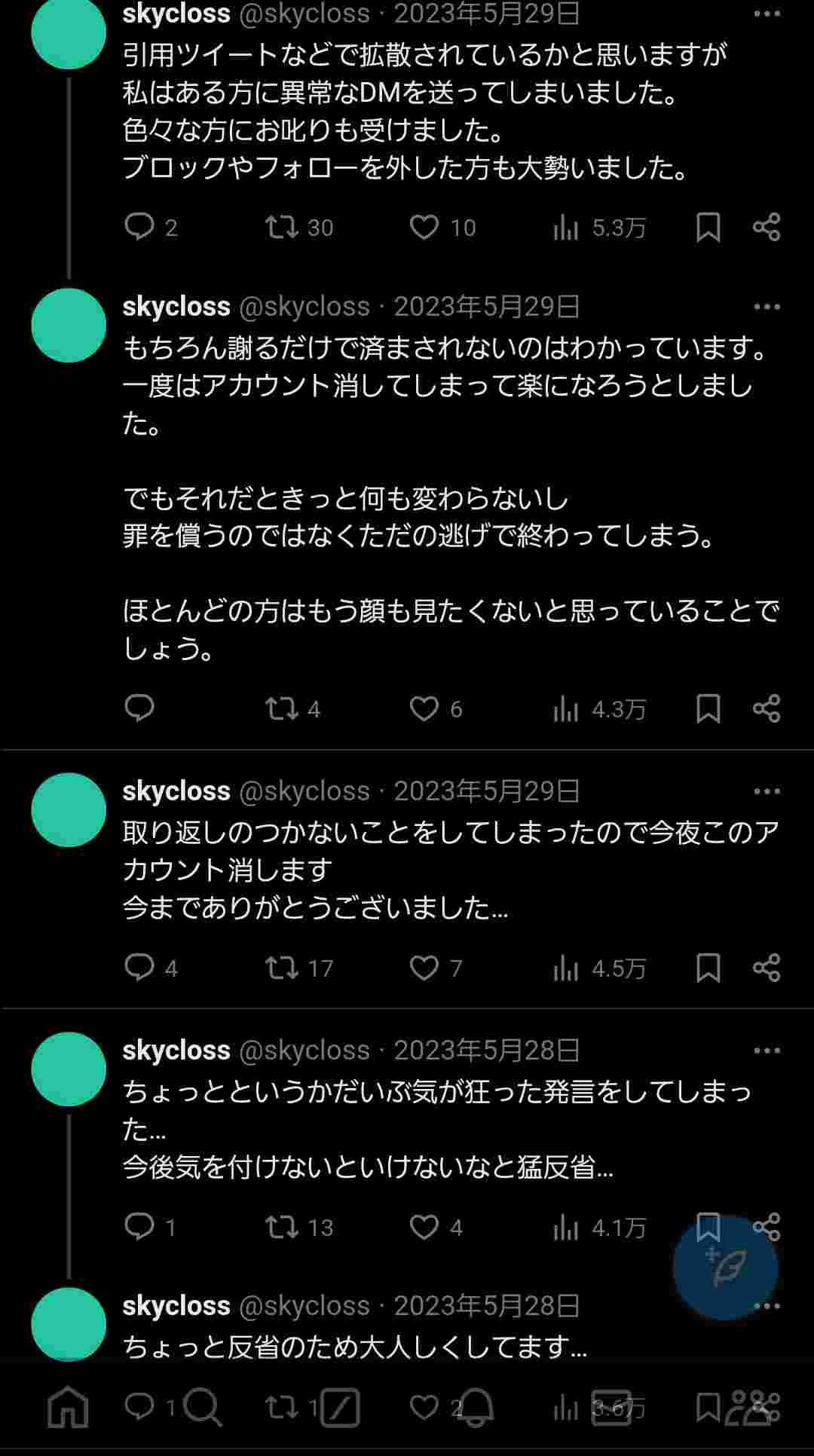814x1456 pixels.
Task: Share the tweet with 5.3万 views
Action: click(x=767, y=227)
